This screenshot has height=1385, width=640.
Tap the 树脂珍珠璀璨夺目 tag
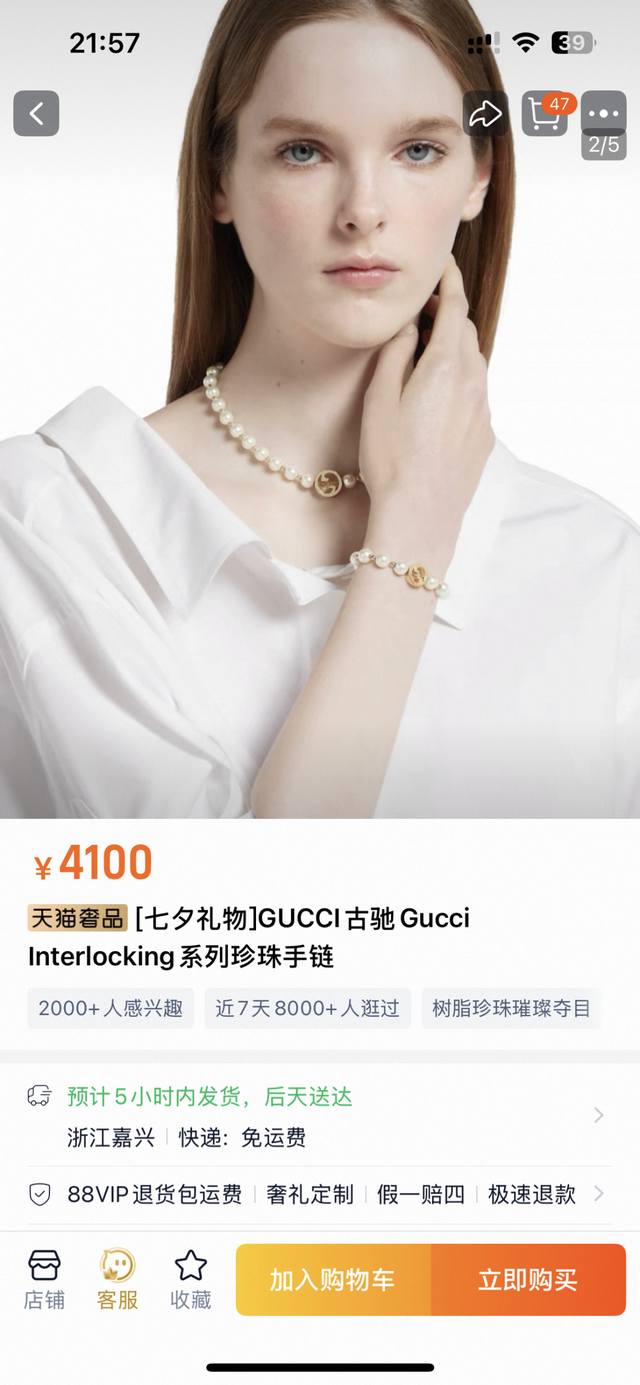click(511, 1008)
